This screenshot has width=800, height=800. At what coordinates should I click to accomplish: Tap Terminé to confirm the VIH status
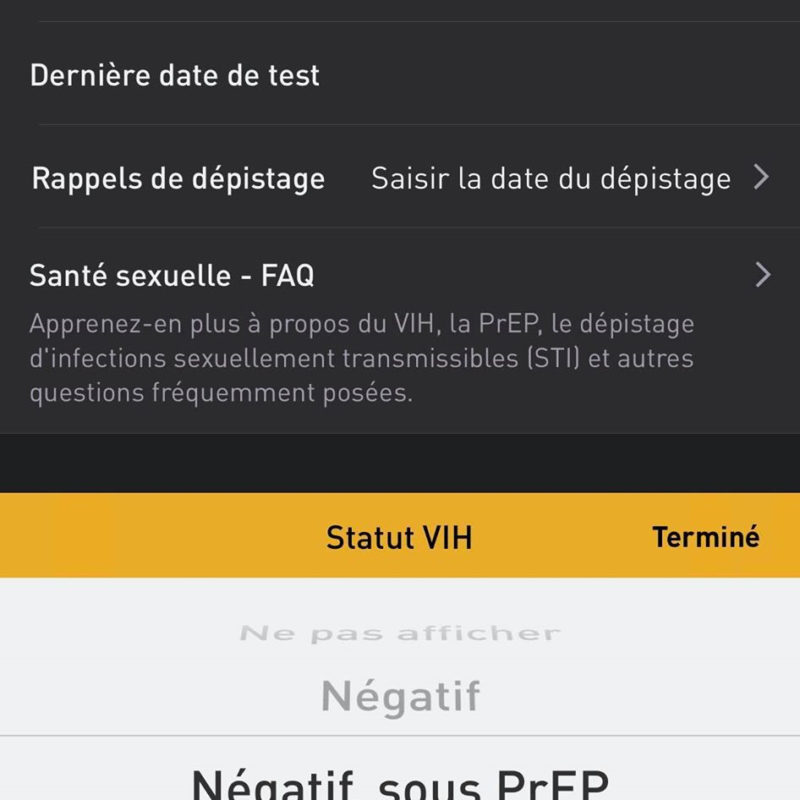click(x=705, y=537)
